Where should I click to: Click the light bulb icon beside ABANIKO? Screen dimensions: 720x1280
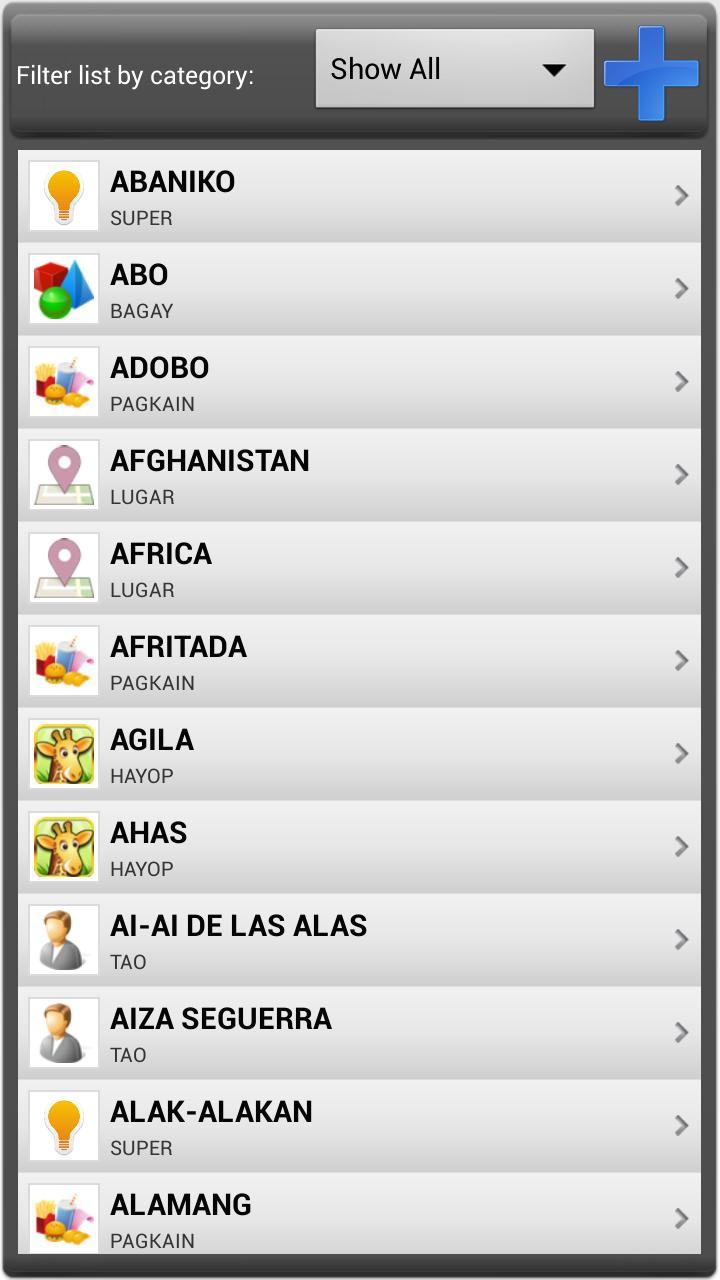[63, 195]
